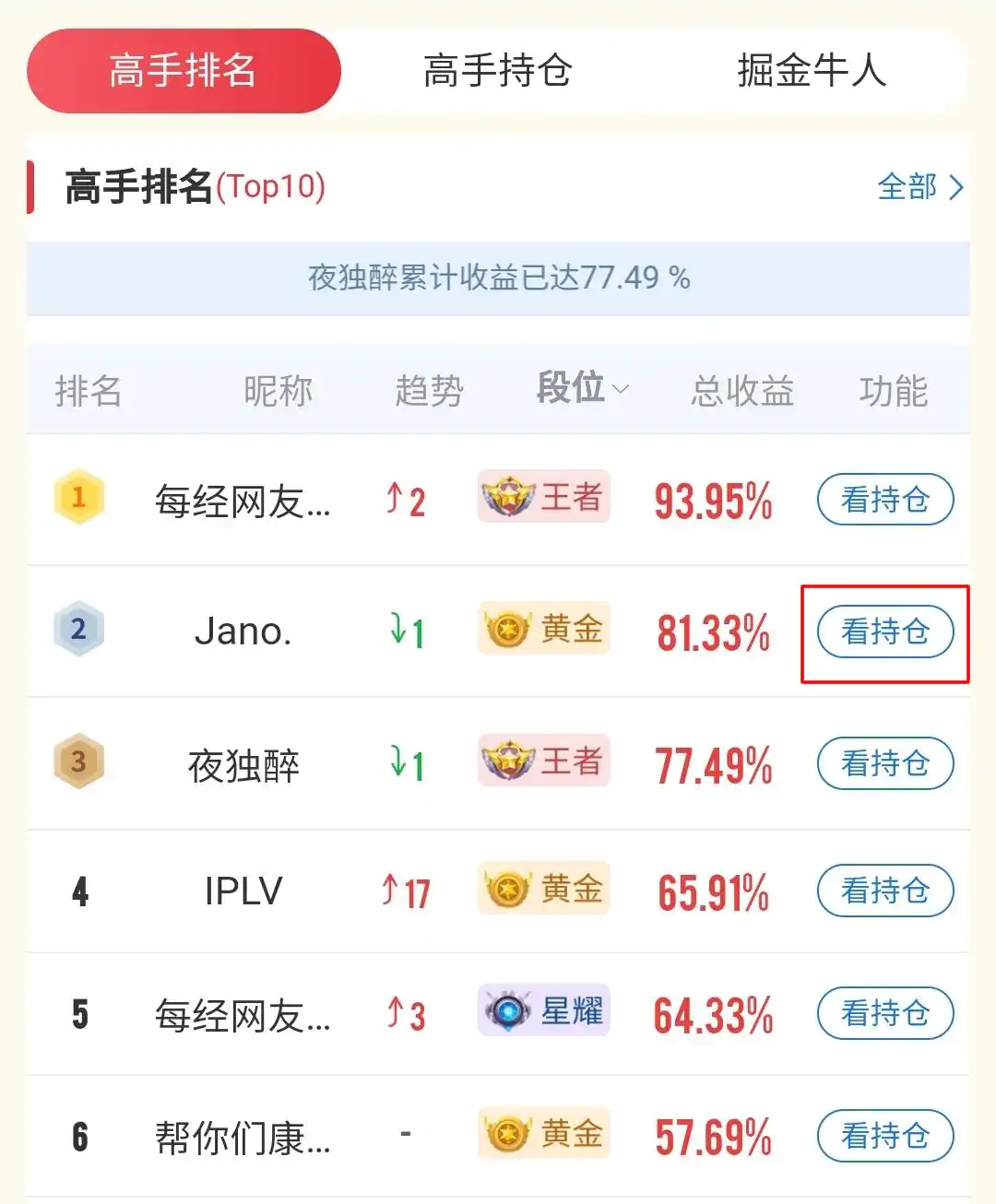Click the chevron after 全部
Screen dimensions: 996x1204
click(954, 187)
